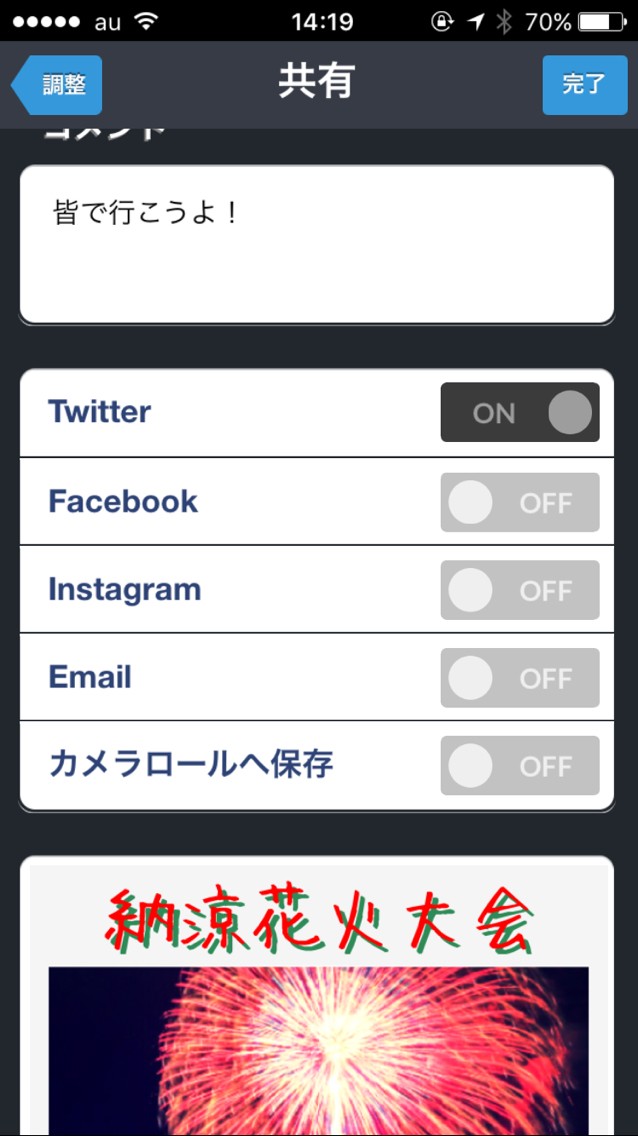The width and height of the screenshot is (638, 1136).
Task: Go back to the 調整 screen
Action: 58,85
